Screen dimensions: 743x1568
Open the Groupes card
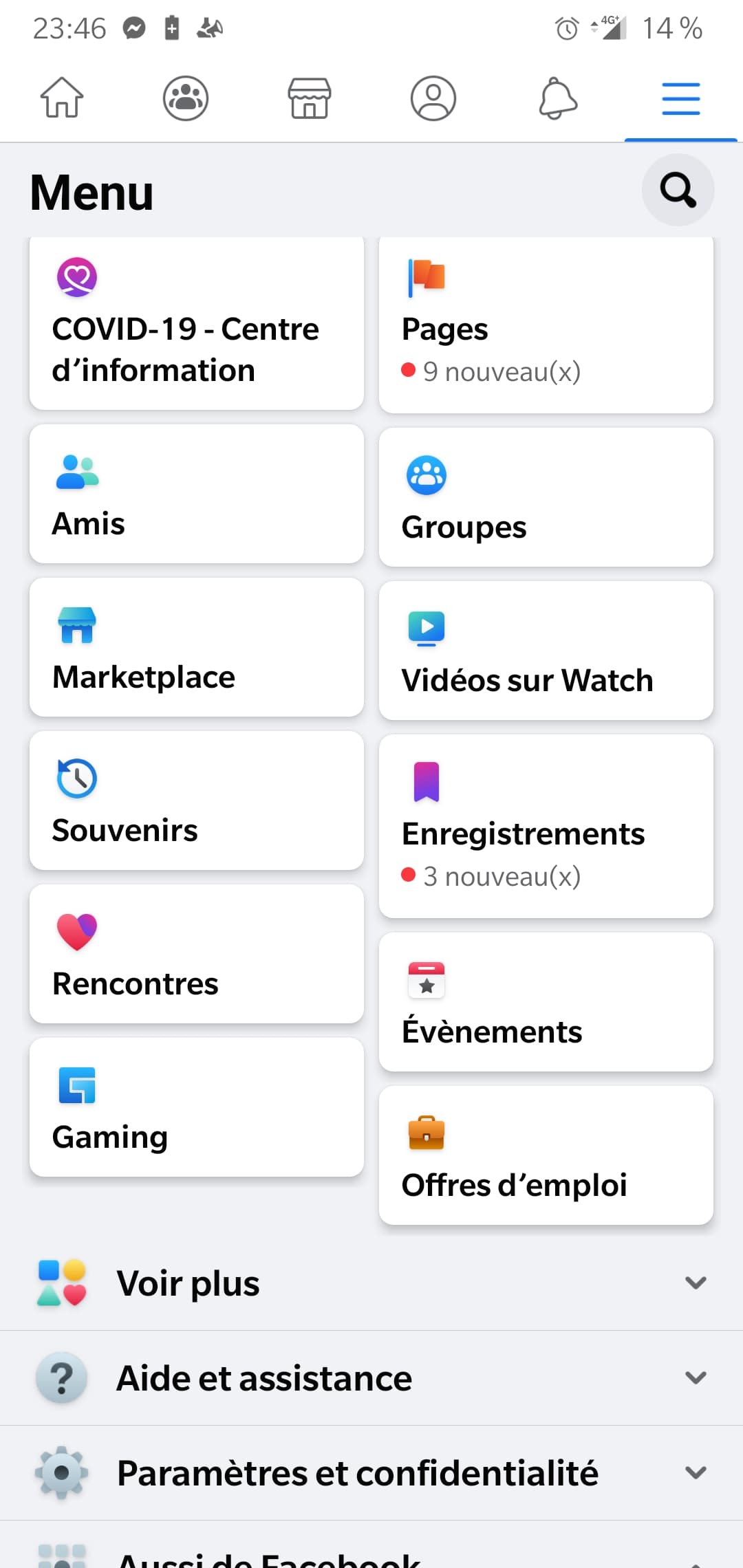tap(546, 497)
